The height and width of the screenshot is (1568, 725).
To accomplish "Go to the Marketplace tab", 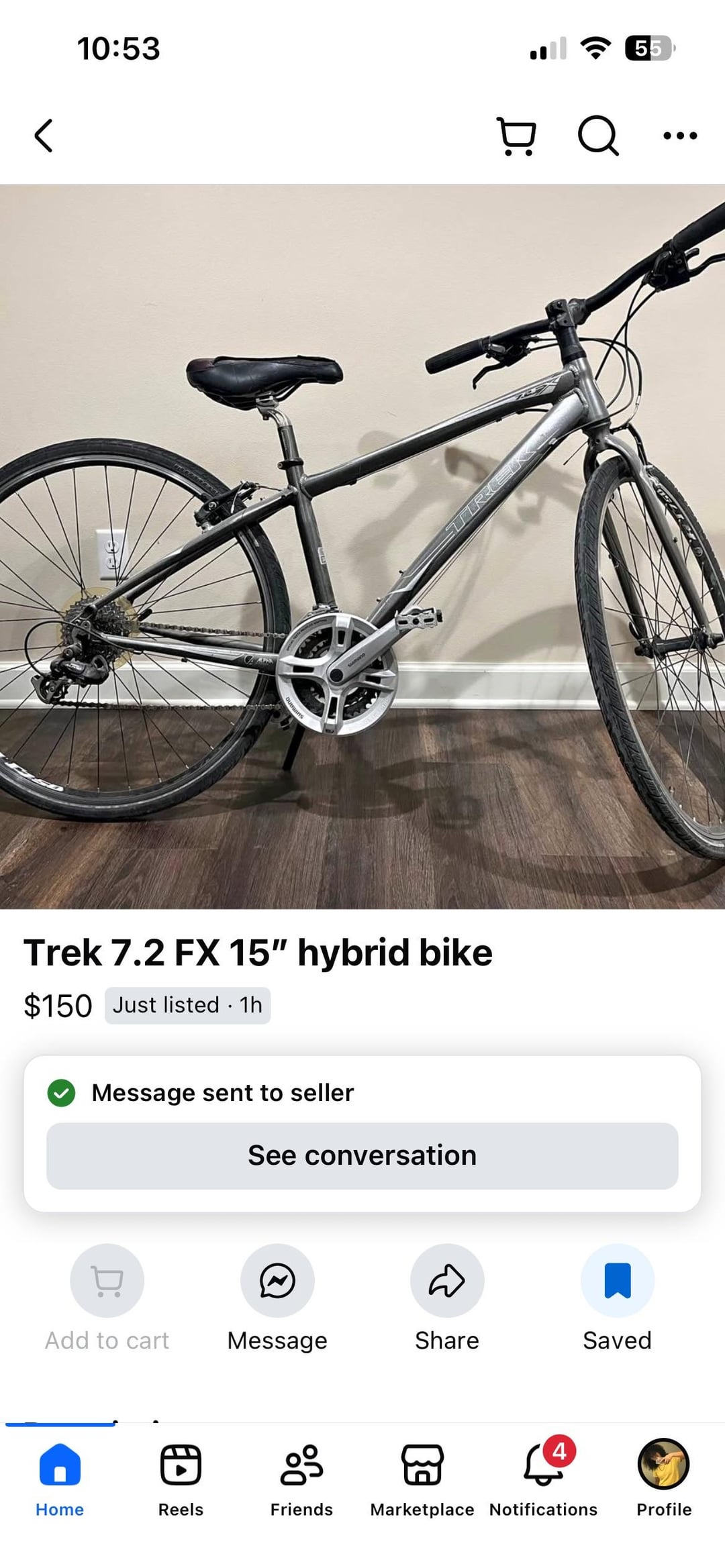I will click(x=422, y=1476).
